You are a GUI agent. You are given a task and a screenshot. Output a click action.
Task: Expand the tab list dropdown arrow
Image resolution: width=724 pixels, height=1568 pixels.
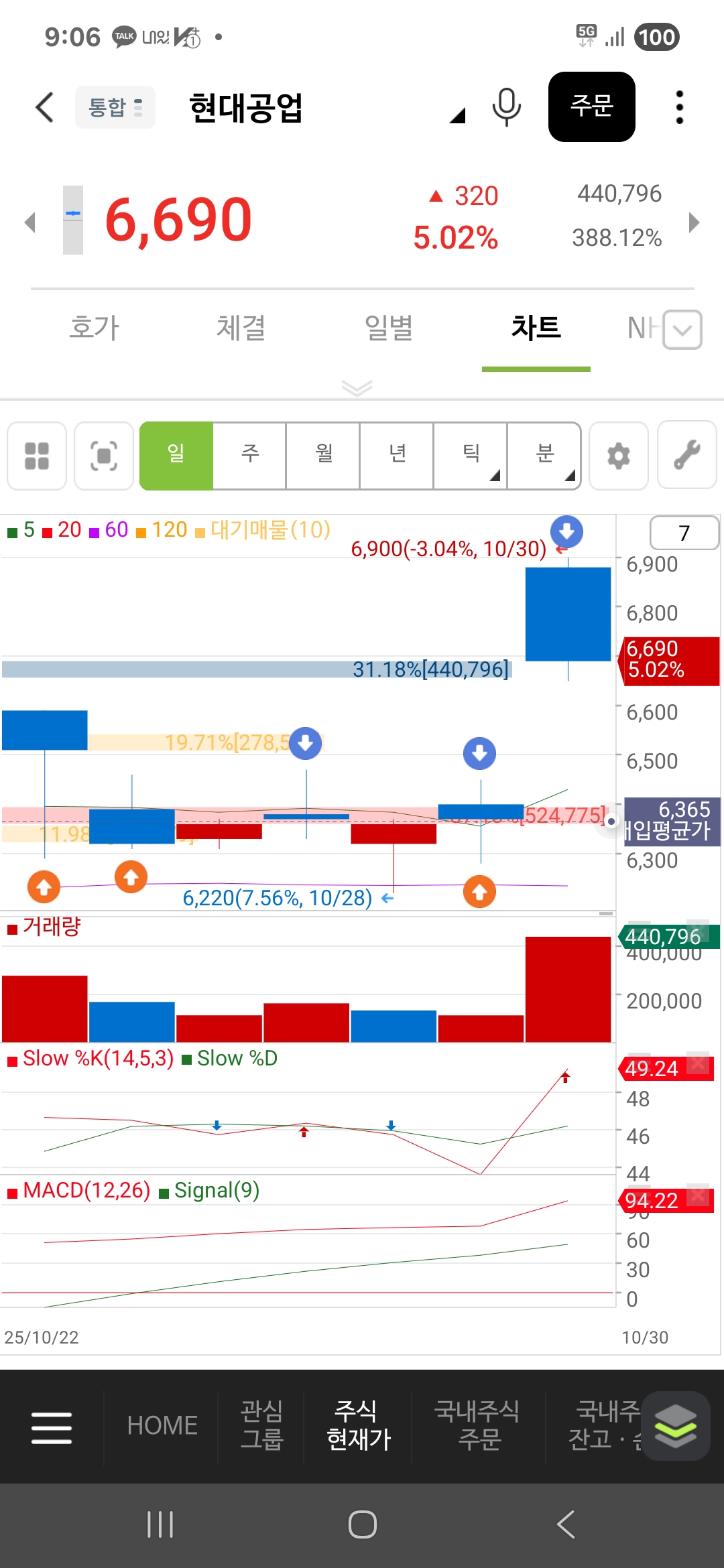coord(682,330)
